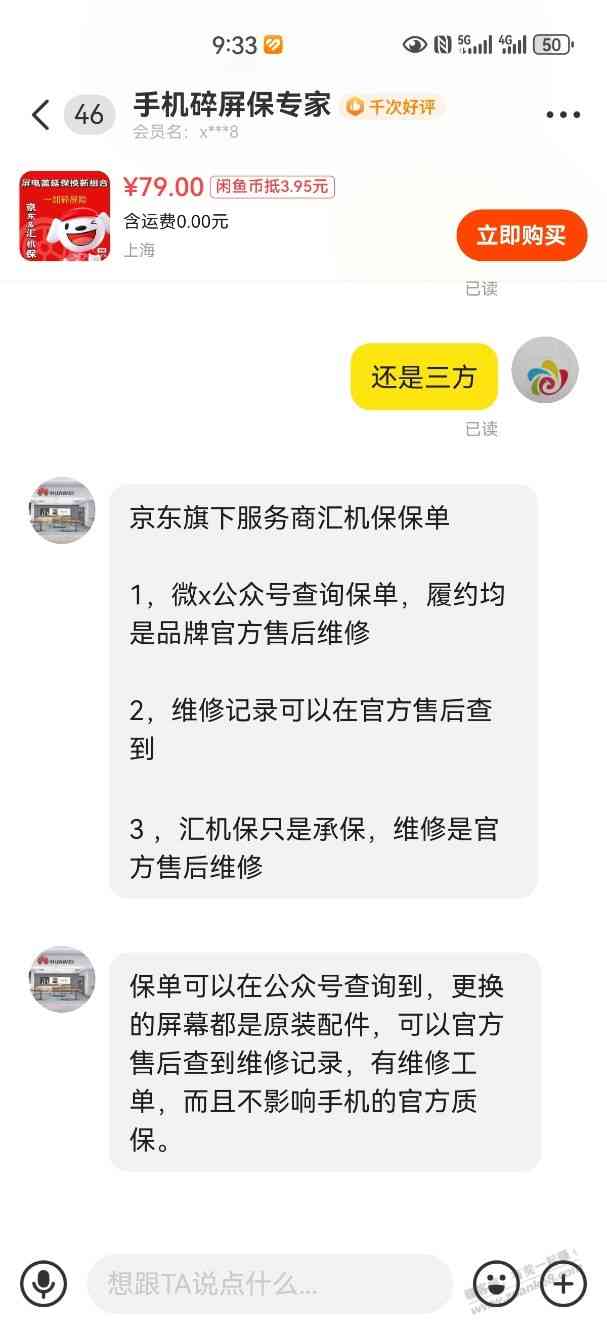This screenshot has width=607, height=1334.
Task: Open my own avatar beside 还是三方
Action: (x=545, y=370)
